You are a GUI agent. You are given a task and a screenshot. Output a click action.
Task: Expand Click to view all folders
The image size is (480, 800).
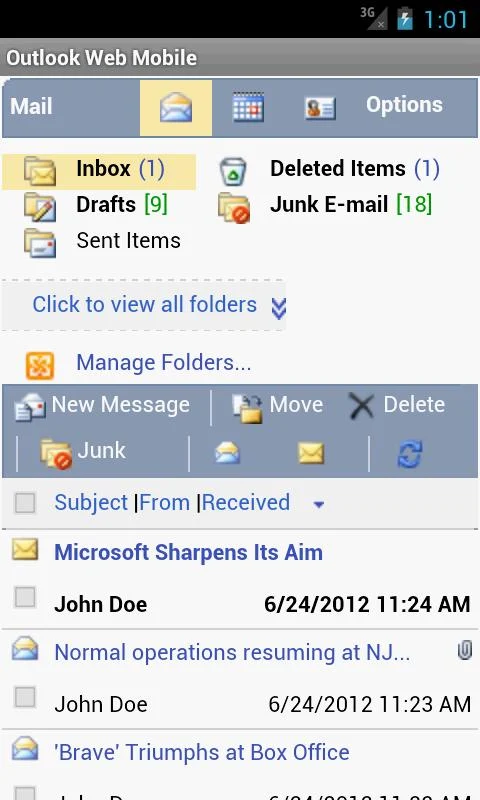144,305
